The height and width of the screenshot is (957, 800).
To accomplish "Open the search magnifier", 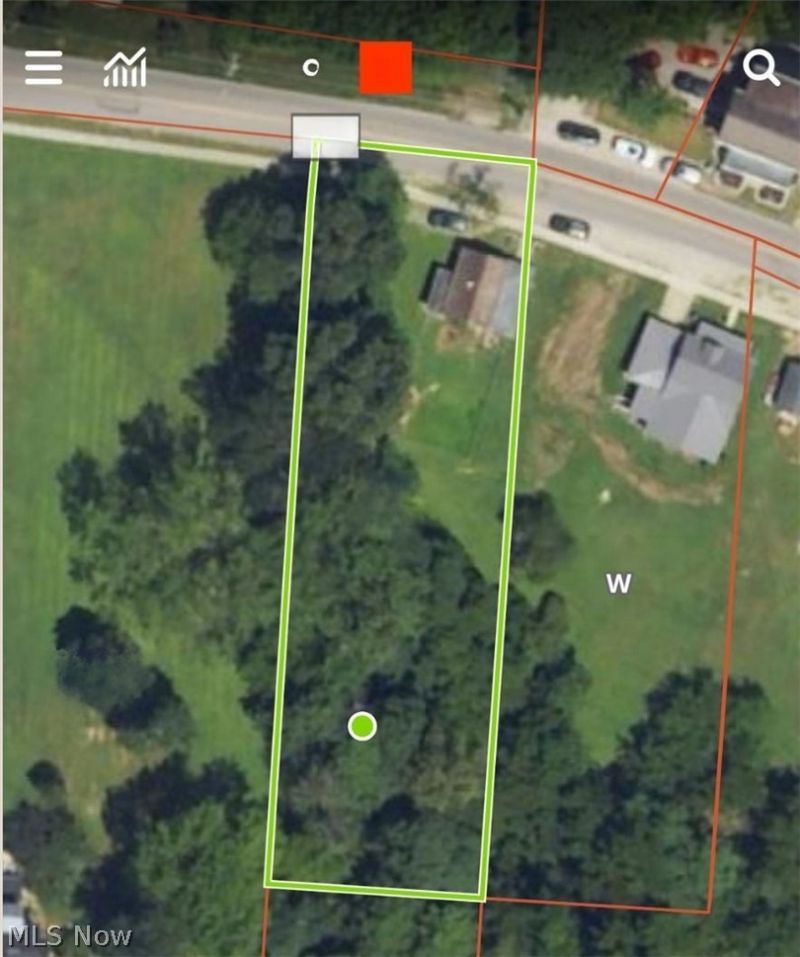I will pyautogui.click(x=761, y=68).
